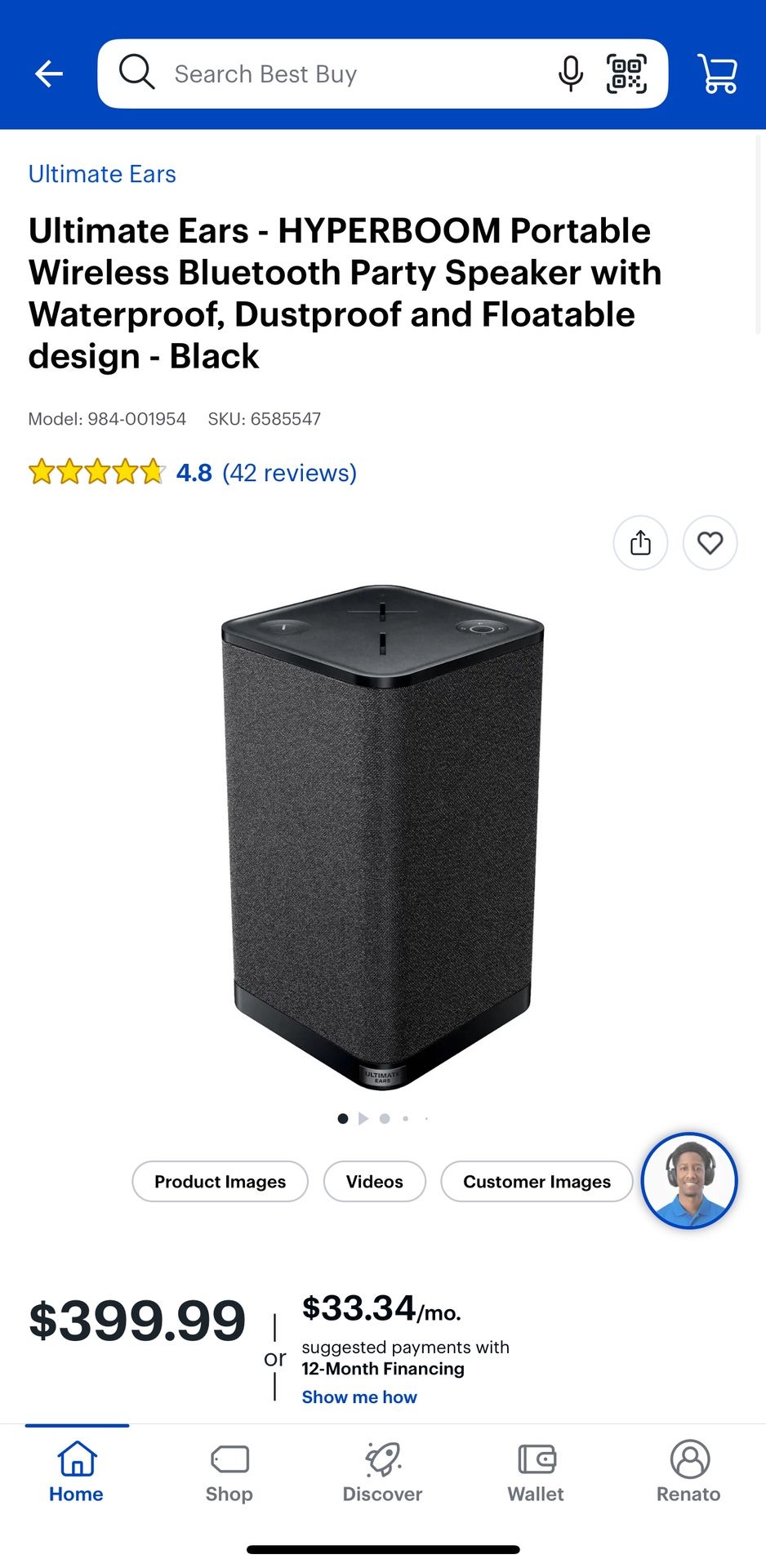Go back to the previous page
The image size is (766, 1568).
(x=49, y=73)
